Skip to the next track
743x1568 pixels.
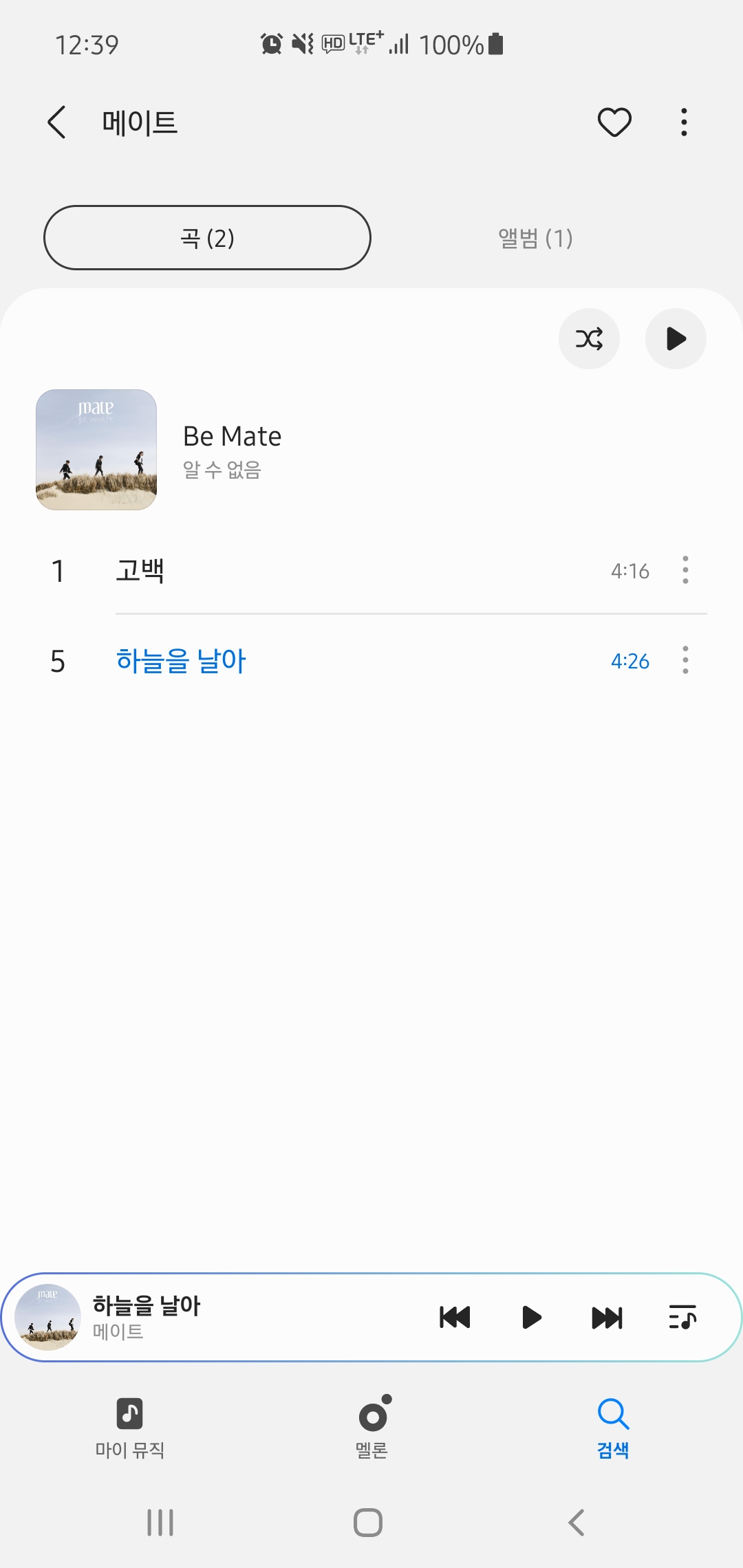pyautogui.click(x=607, y=1317)
